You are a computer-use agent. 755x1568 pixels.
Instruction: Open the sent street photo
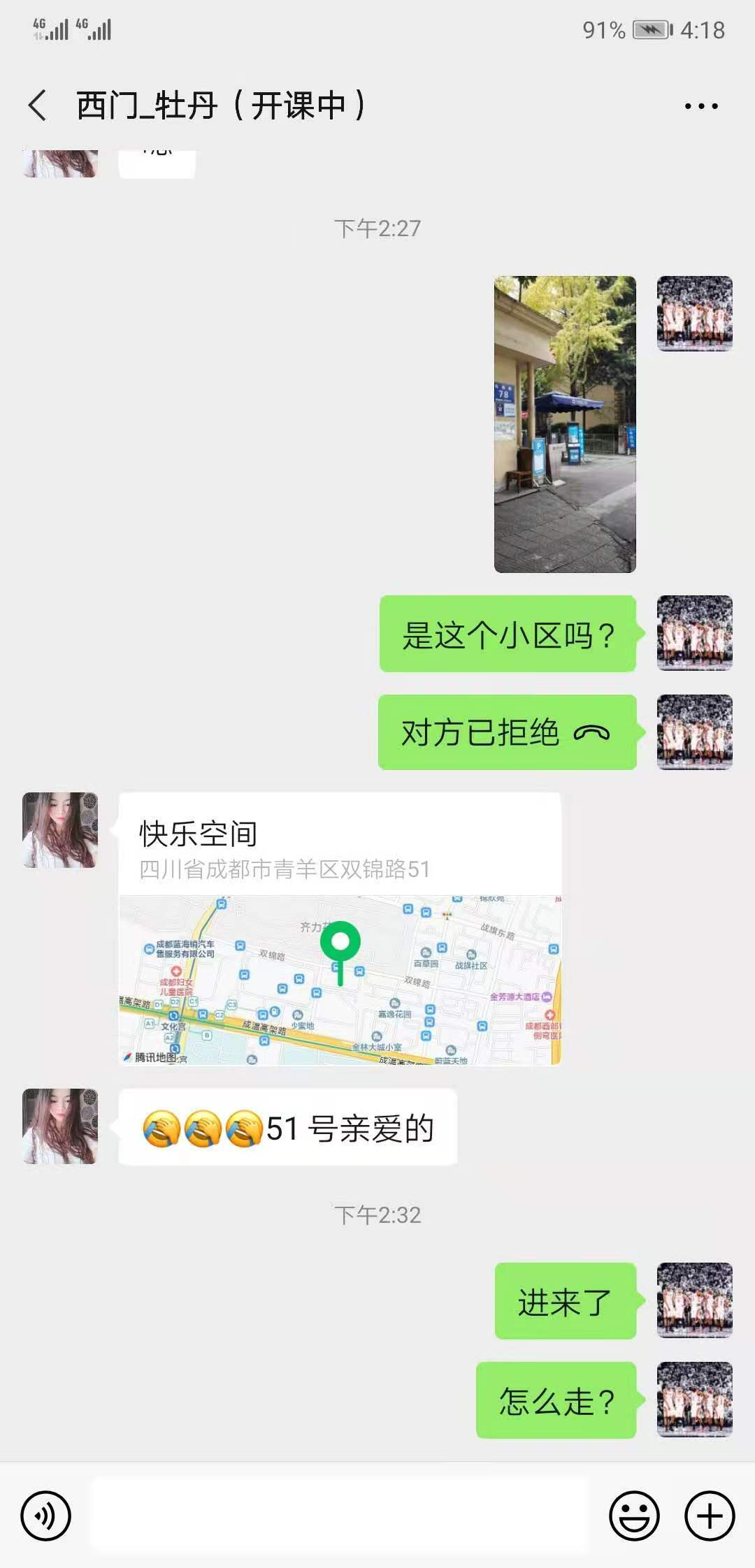coord(565,424)
